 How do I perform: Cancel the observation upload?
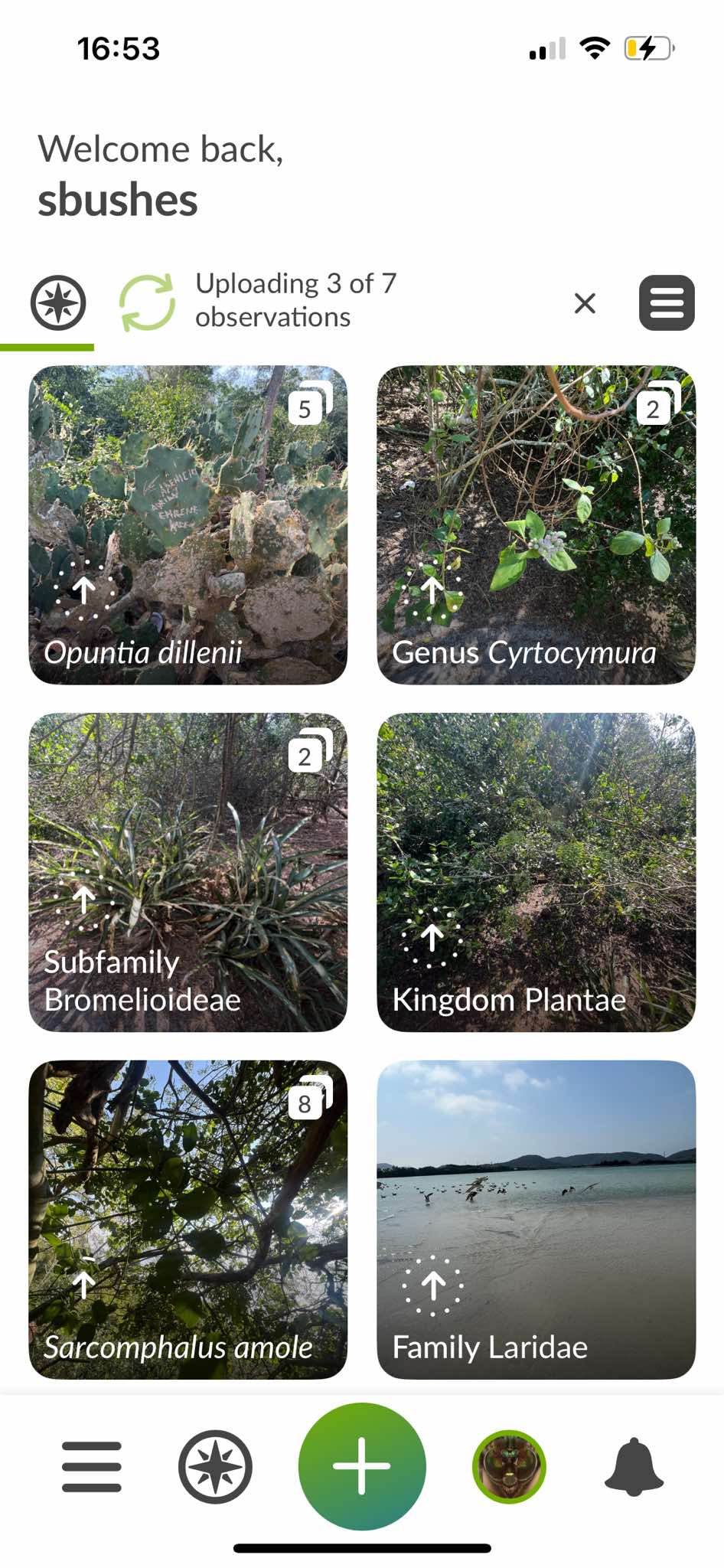[x=585, y=303]
